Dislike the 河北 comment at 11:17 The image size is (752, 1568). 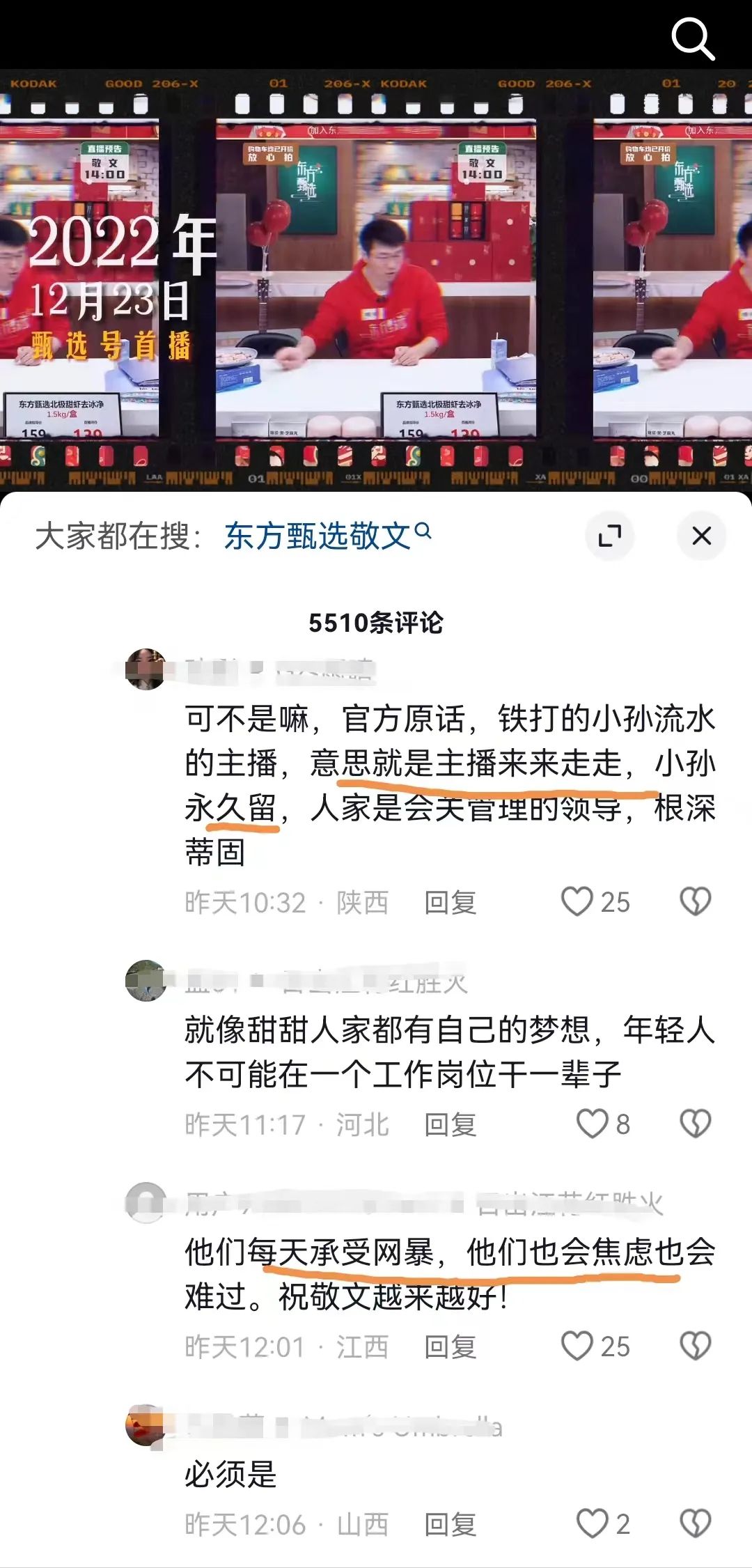(x=695, y=1124)
